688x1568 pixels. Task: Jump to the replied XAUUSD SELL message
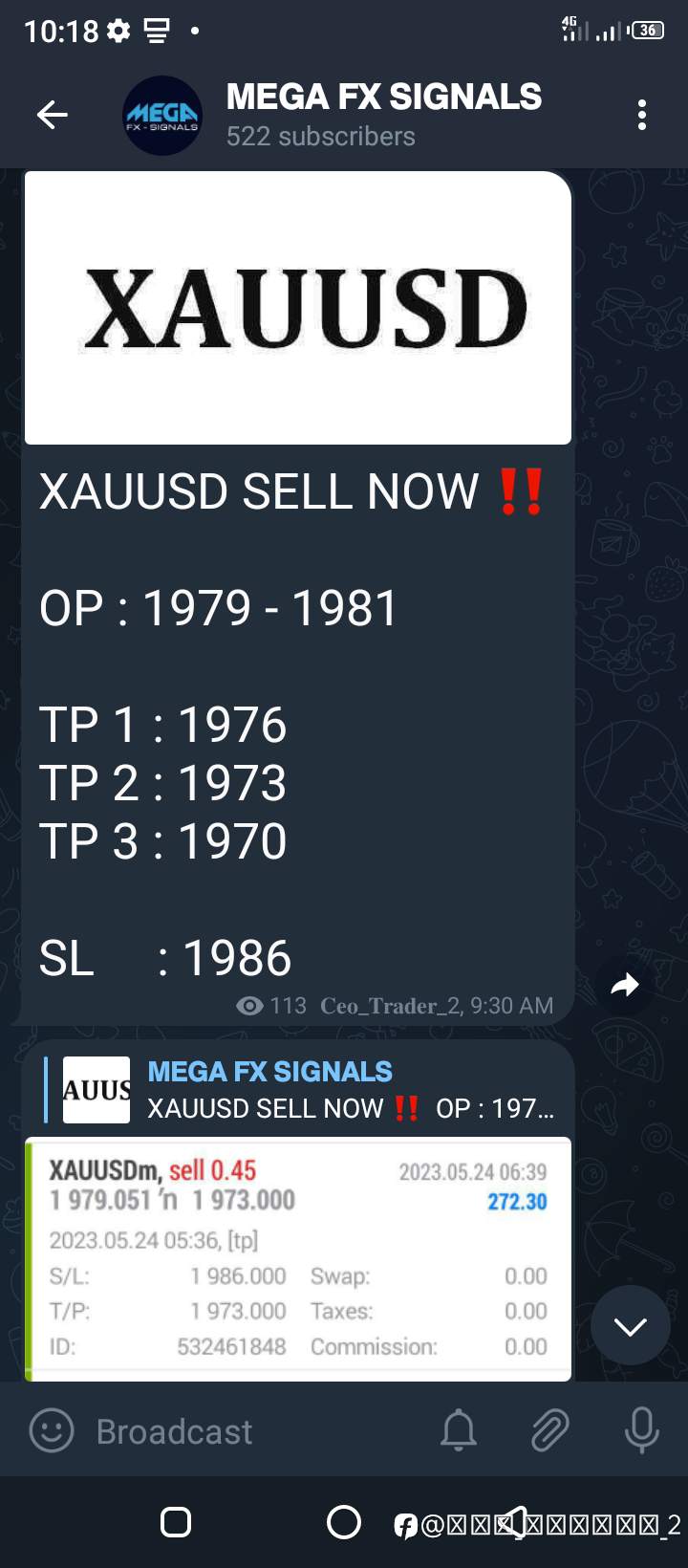coord(306,1090)
